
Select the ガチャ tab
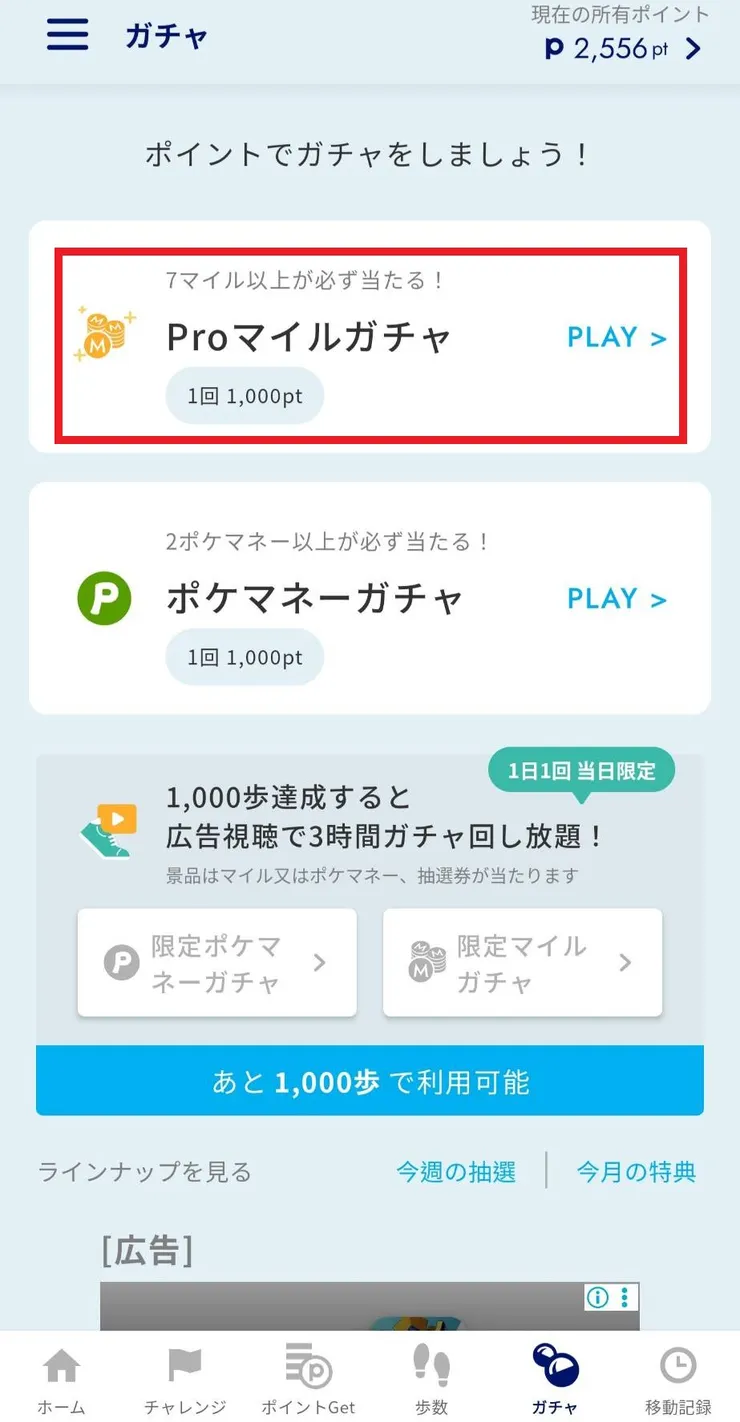[555, 1378]
